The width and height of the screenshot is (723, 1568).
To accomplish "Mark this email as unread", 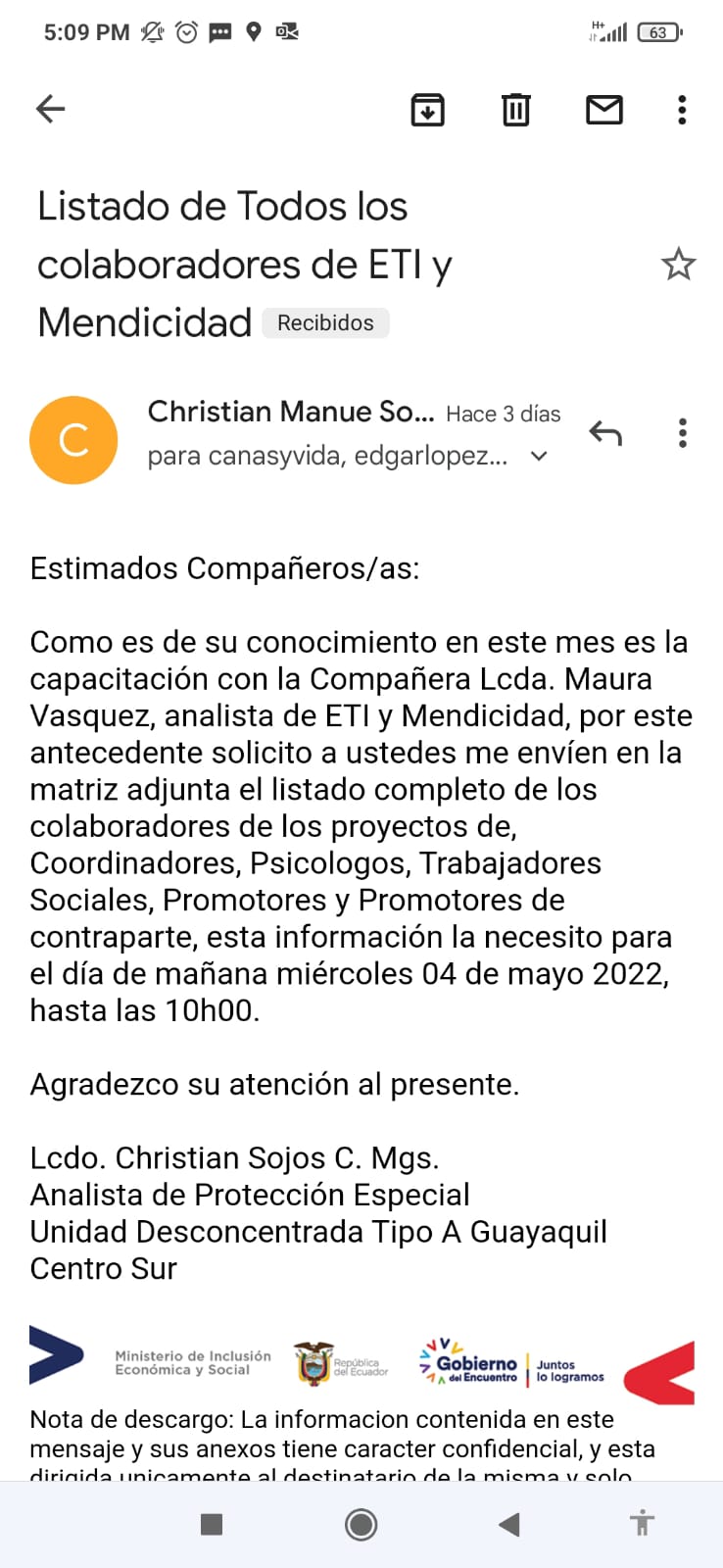I will (x=604, y=110).
